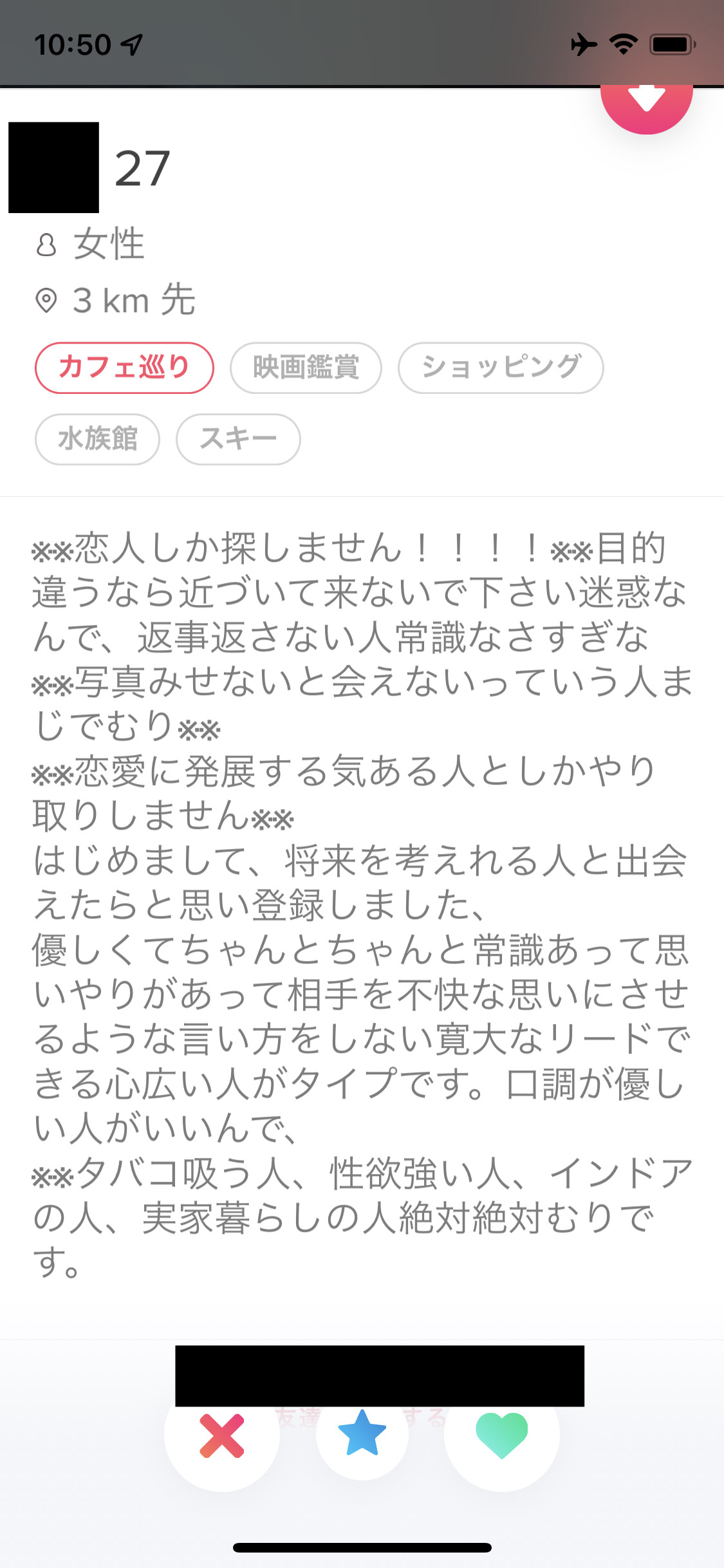The image size is (724, 1568).
Task: Like this profile with the green heart
Action: [x=501, y=1435]
